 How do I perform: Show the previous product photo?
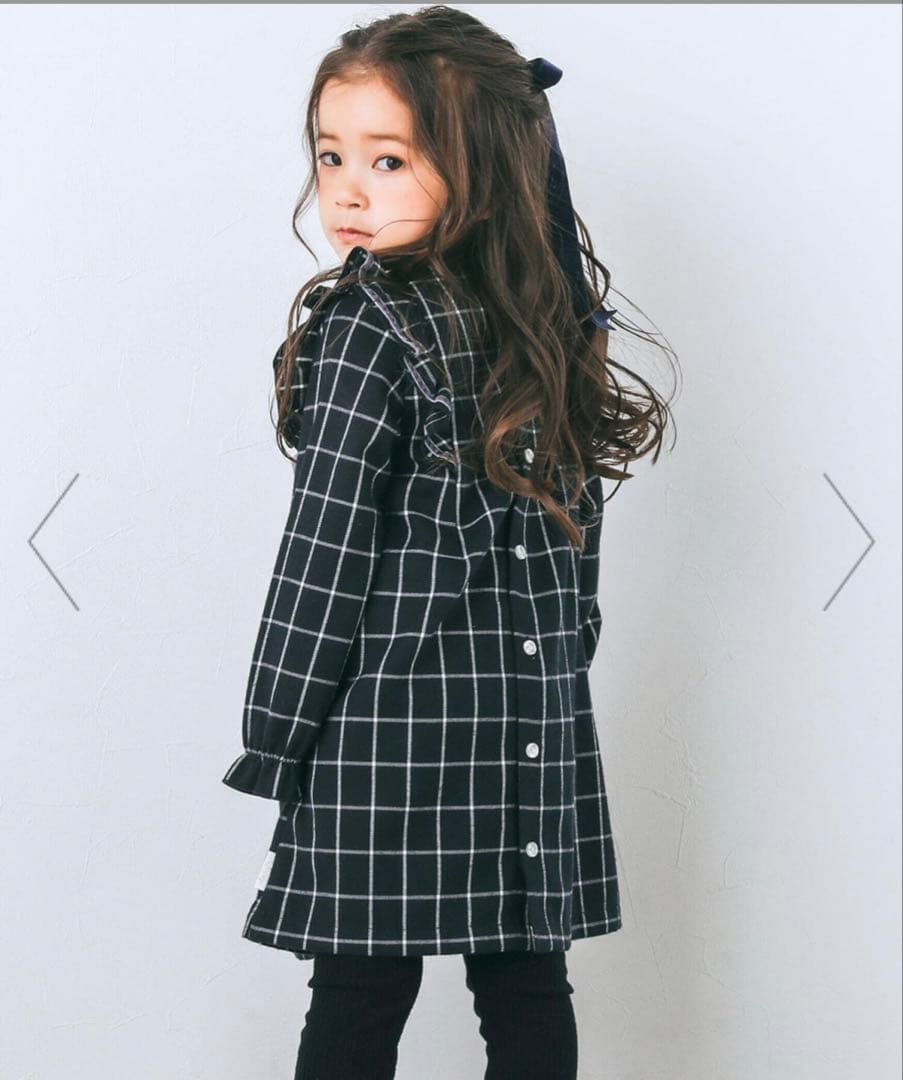pos(53,542)
